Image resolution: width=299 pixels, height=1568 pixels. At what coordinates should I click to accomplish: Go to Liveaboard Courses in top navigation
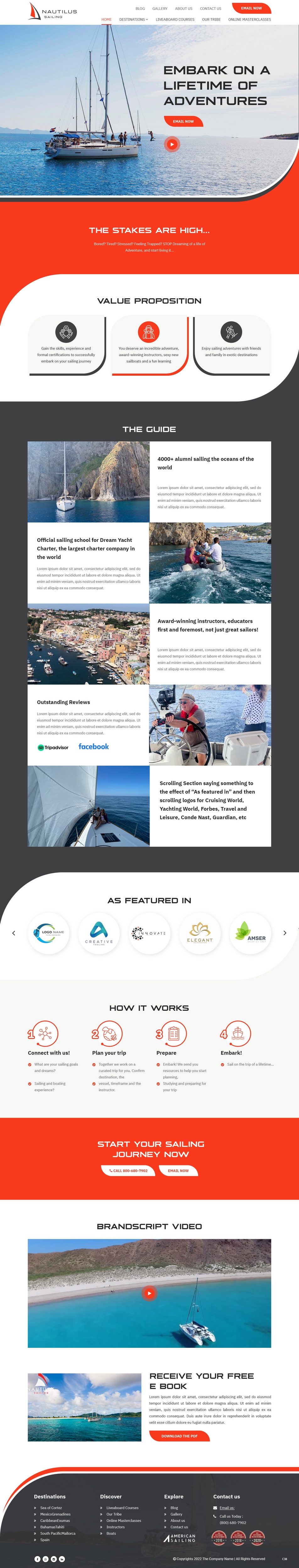point(175,19)
